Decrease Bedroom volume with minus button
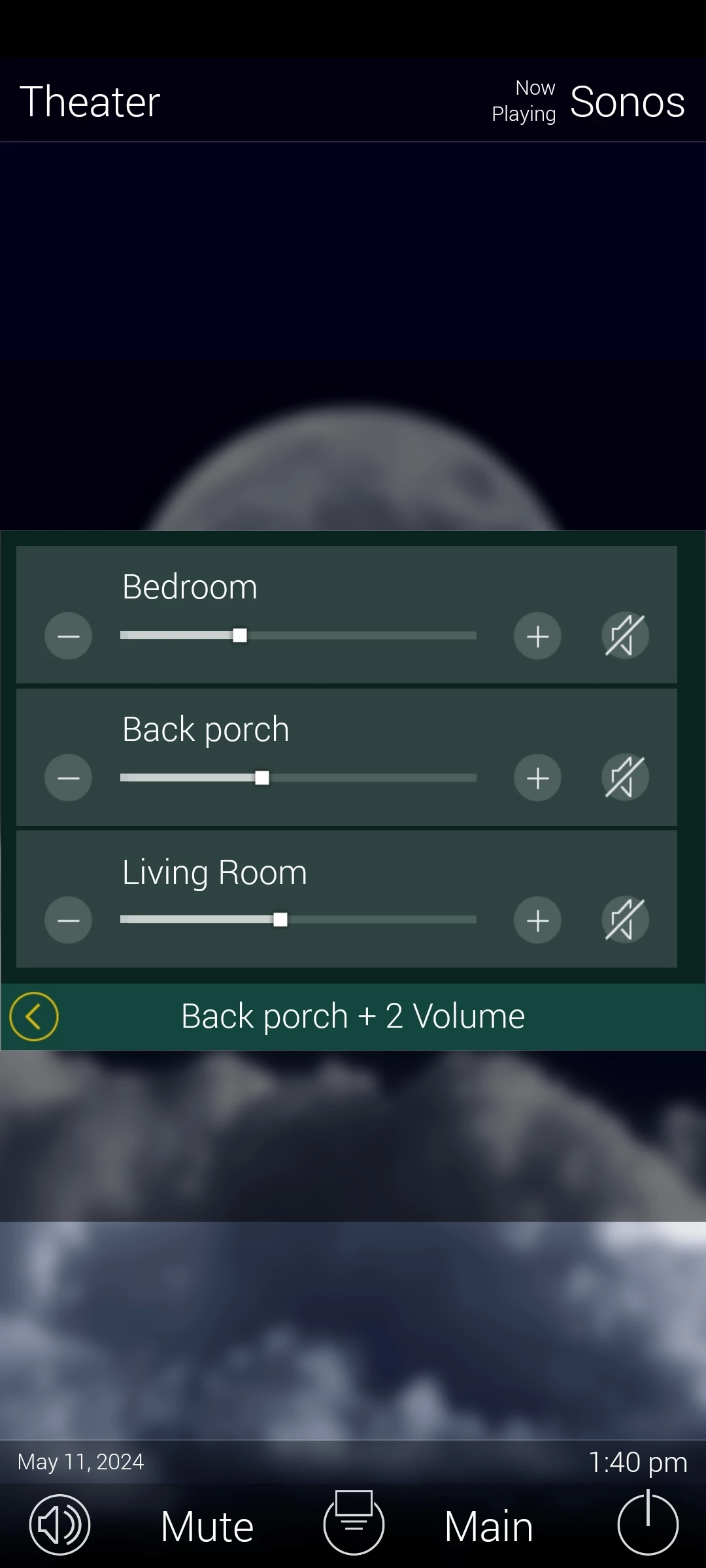 [68, 636]
